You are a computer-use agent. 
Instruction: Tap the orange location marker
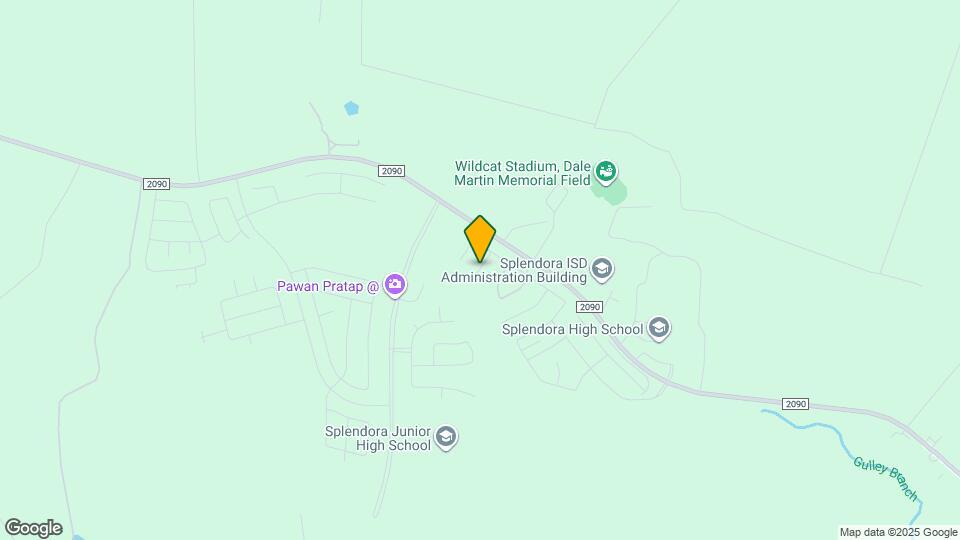pyautogui.click(x=480, y=240)
